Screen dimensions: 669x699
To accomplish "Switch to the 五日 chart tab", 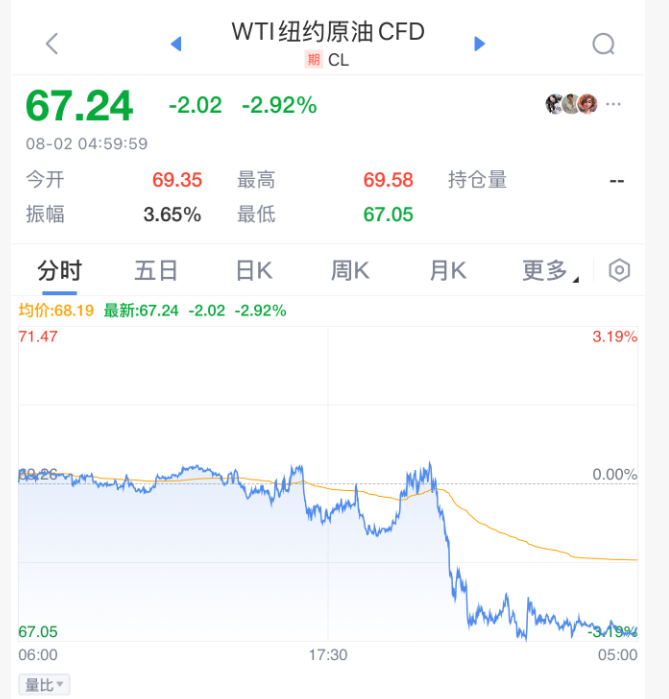I will point(156,270).
